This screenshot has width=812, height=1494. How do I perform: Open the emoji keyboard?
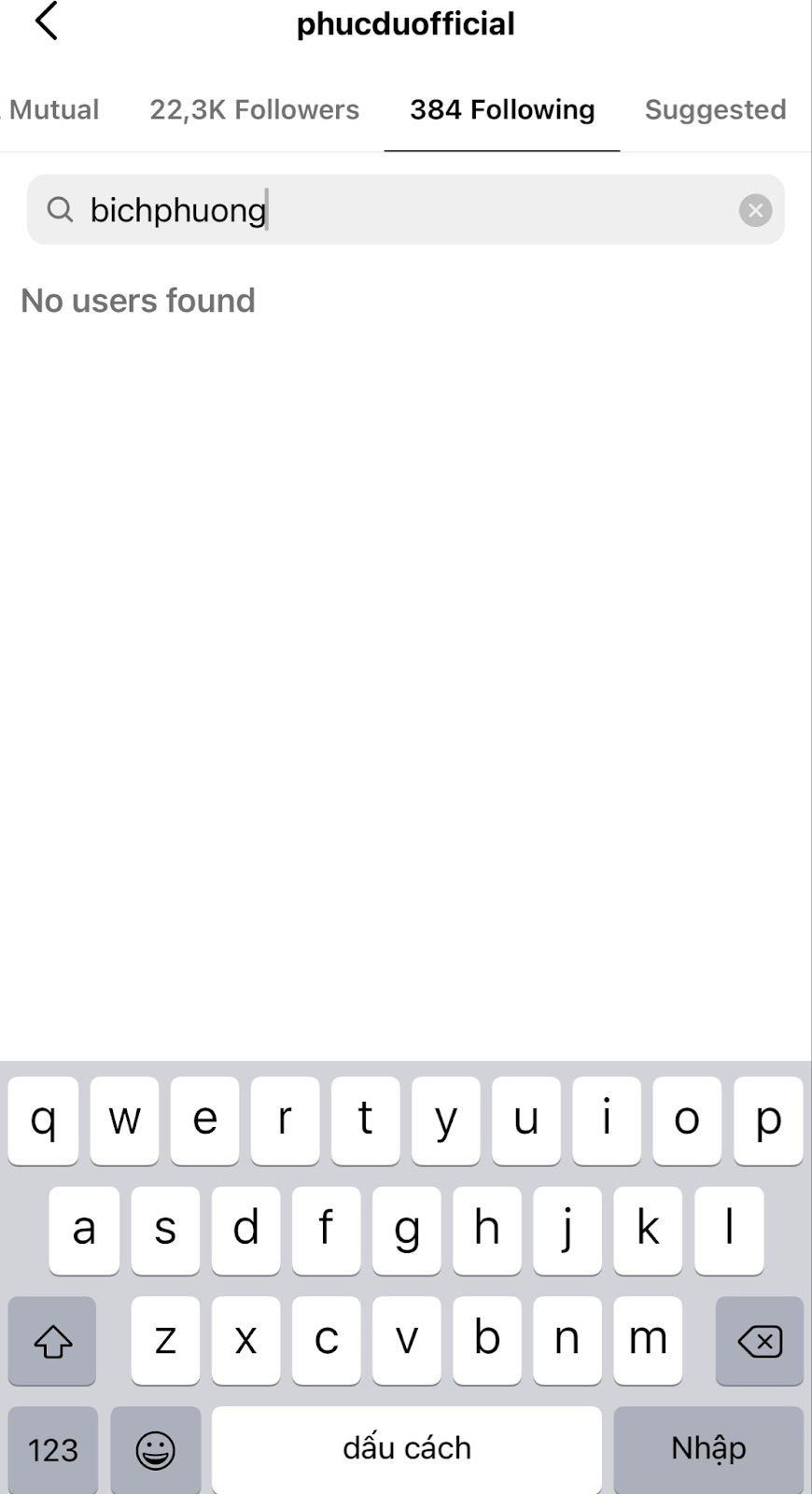click(x=155, y=1449)
